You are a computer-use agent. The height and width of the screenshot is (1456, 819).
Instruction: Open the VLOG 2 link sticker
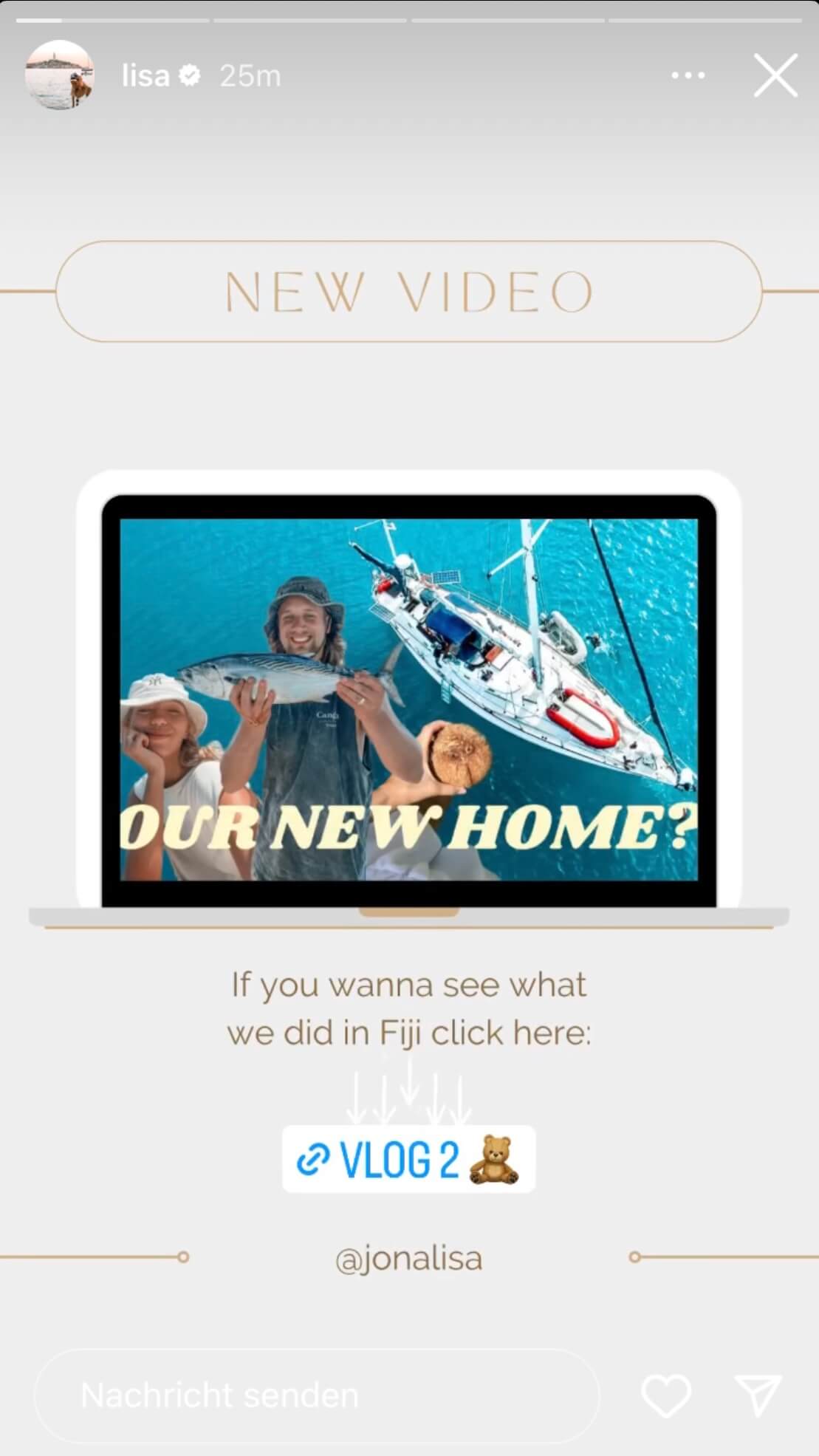pyautogui.click(x=408, y=1159)
